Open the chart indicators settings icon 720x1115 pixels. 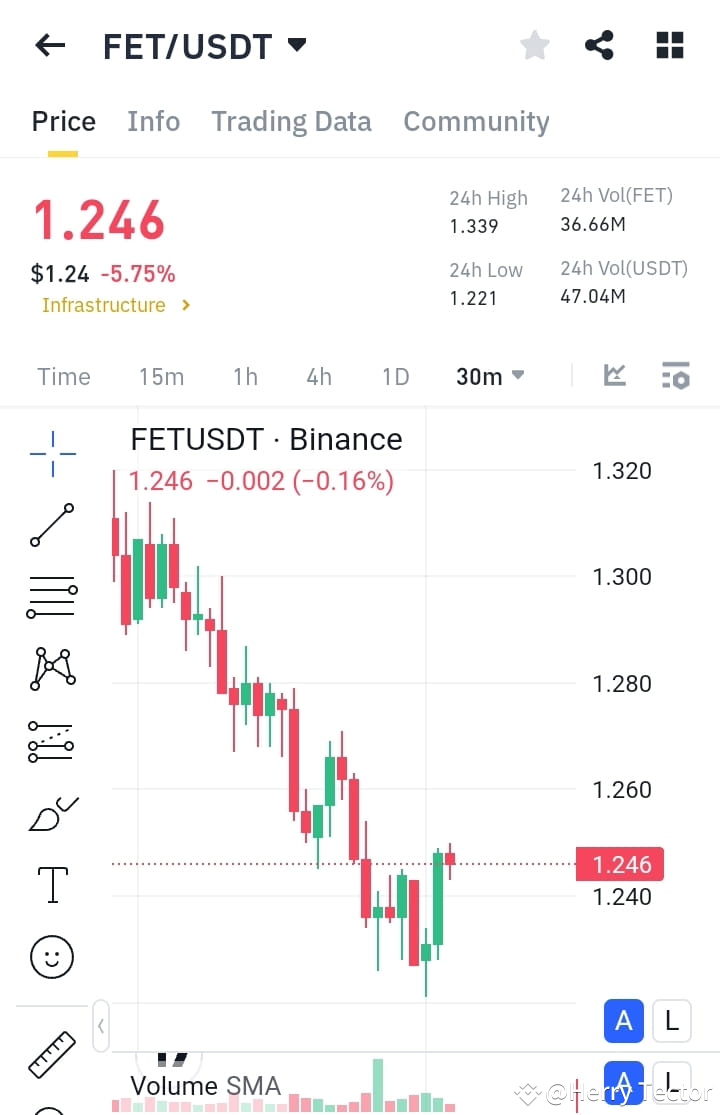pyautogui.click(x=675, y=375)
